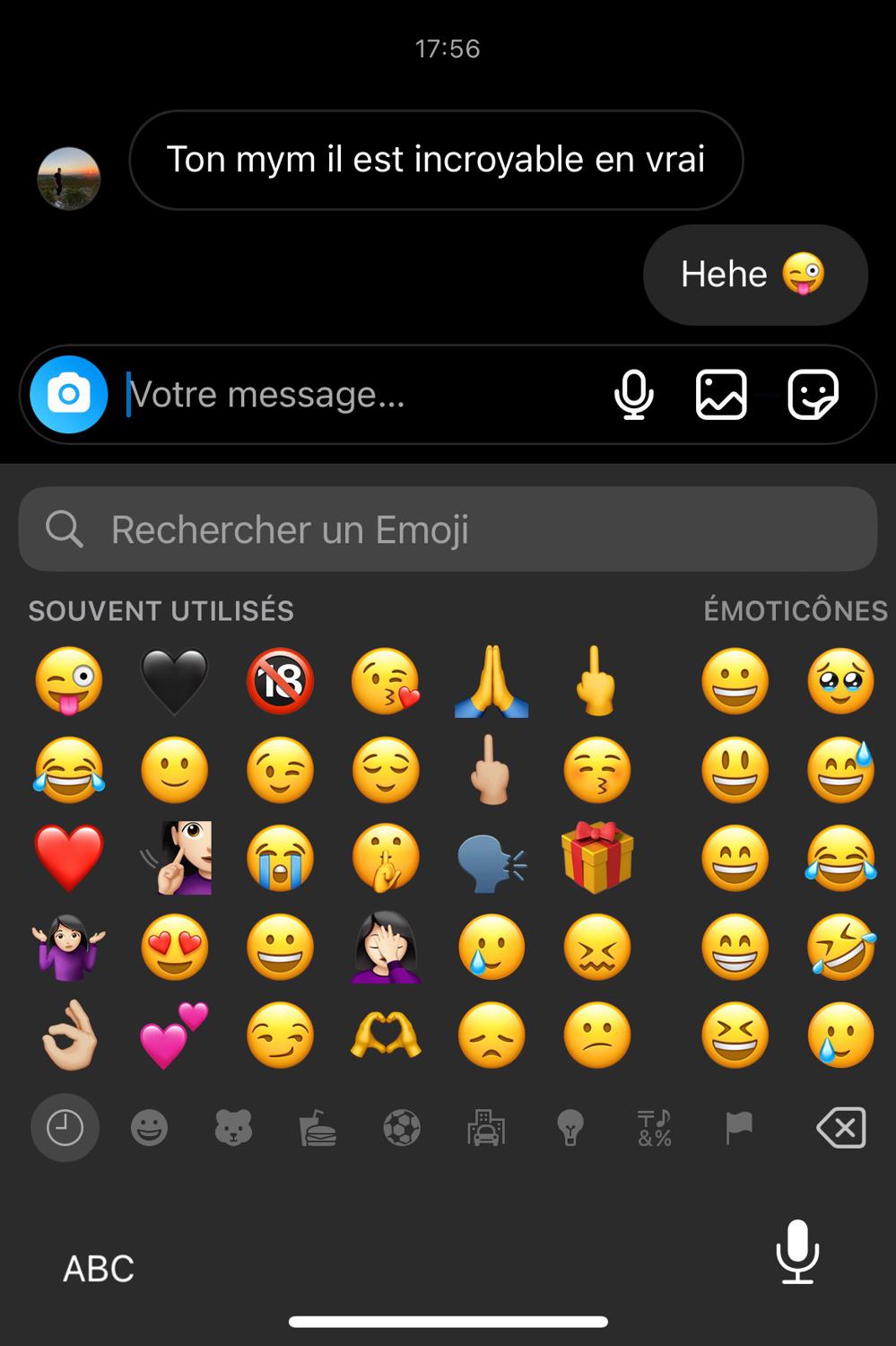Insert the heart-eyes smiling face emoji

point(174,948)
